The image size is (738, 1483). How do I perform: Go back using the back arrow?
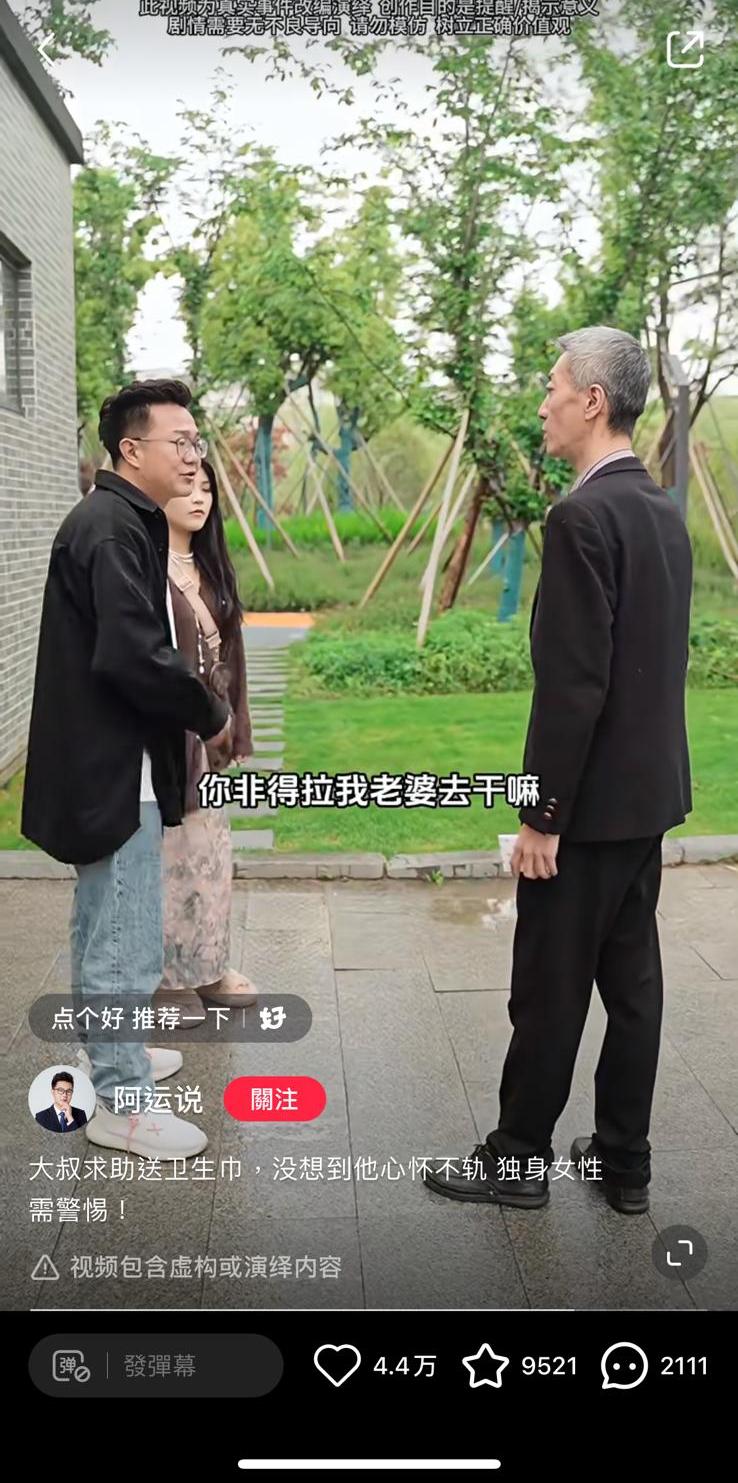[x=46, y=48]
